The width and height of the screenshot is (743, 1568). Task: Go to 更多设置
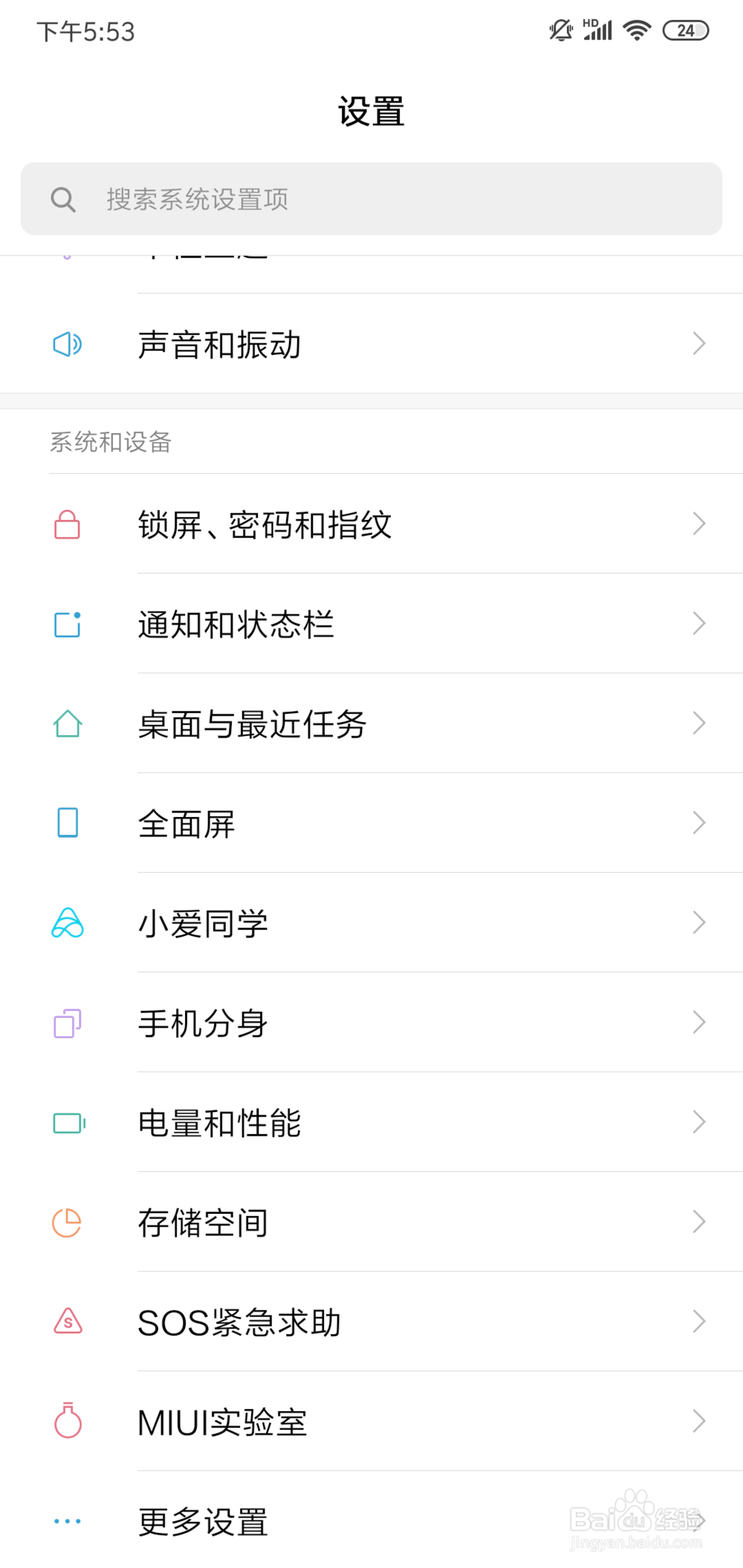[371, 1520]
